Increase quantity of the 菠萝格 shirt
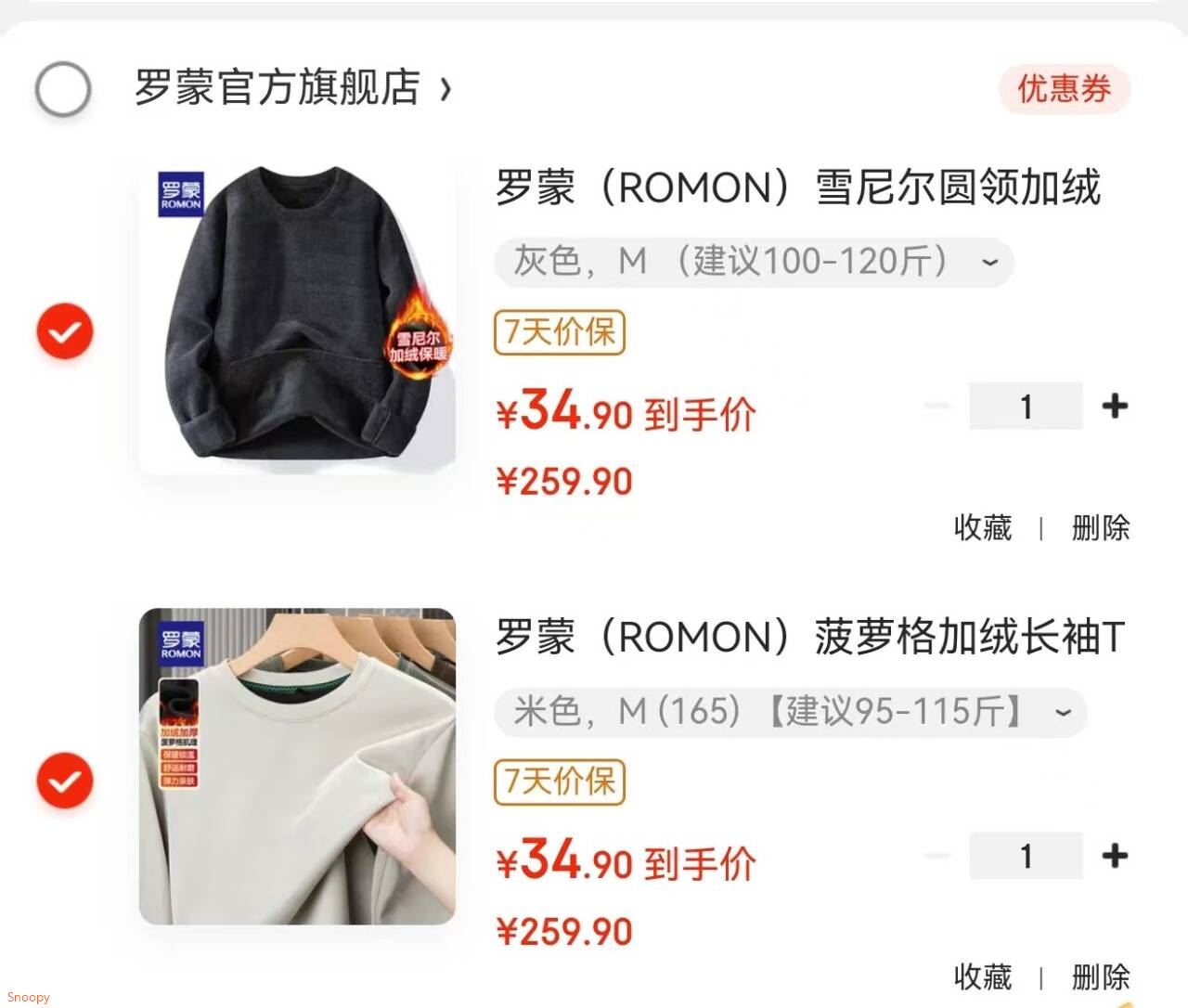1188x1008 pixels. [x=1114, y=855]
